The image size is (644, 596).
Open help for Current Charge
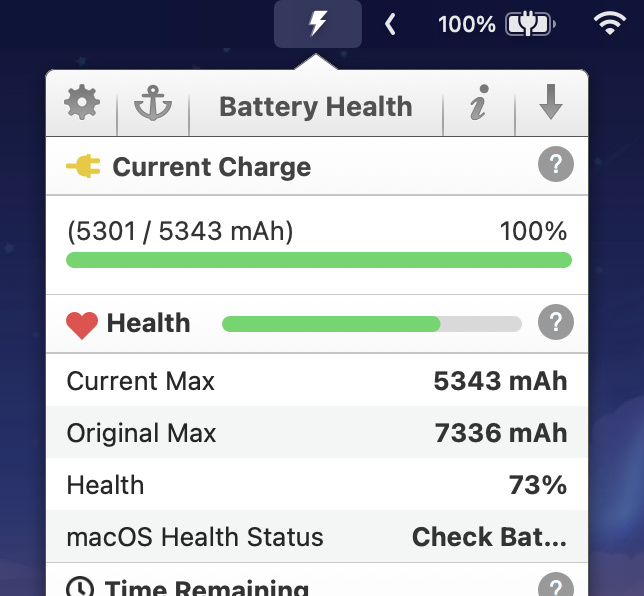(x=556, y=166)
